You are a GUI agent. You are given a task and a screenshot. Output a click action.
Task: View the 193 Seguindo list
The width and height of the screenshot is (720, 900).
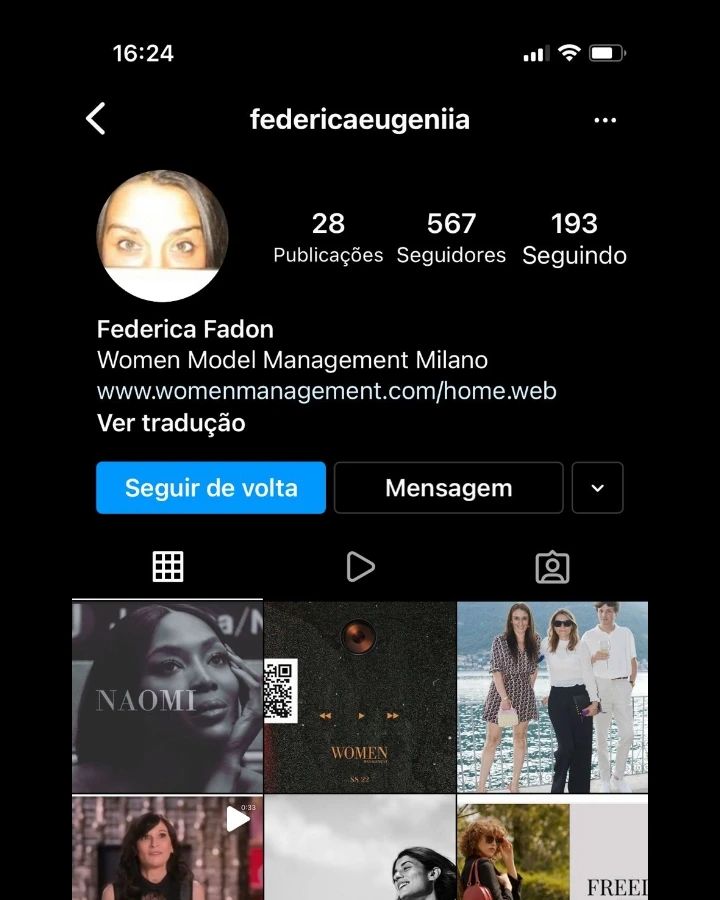[x=574, y=238]
